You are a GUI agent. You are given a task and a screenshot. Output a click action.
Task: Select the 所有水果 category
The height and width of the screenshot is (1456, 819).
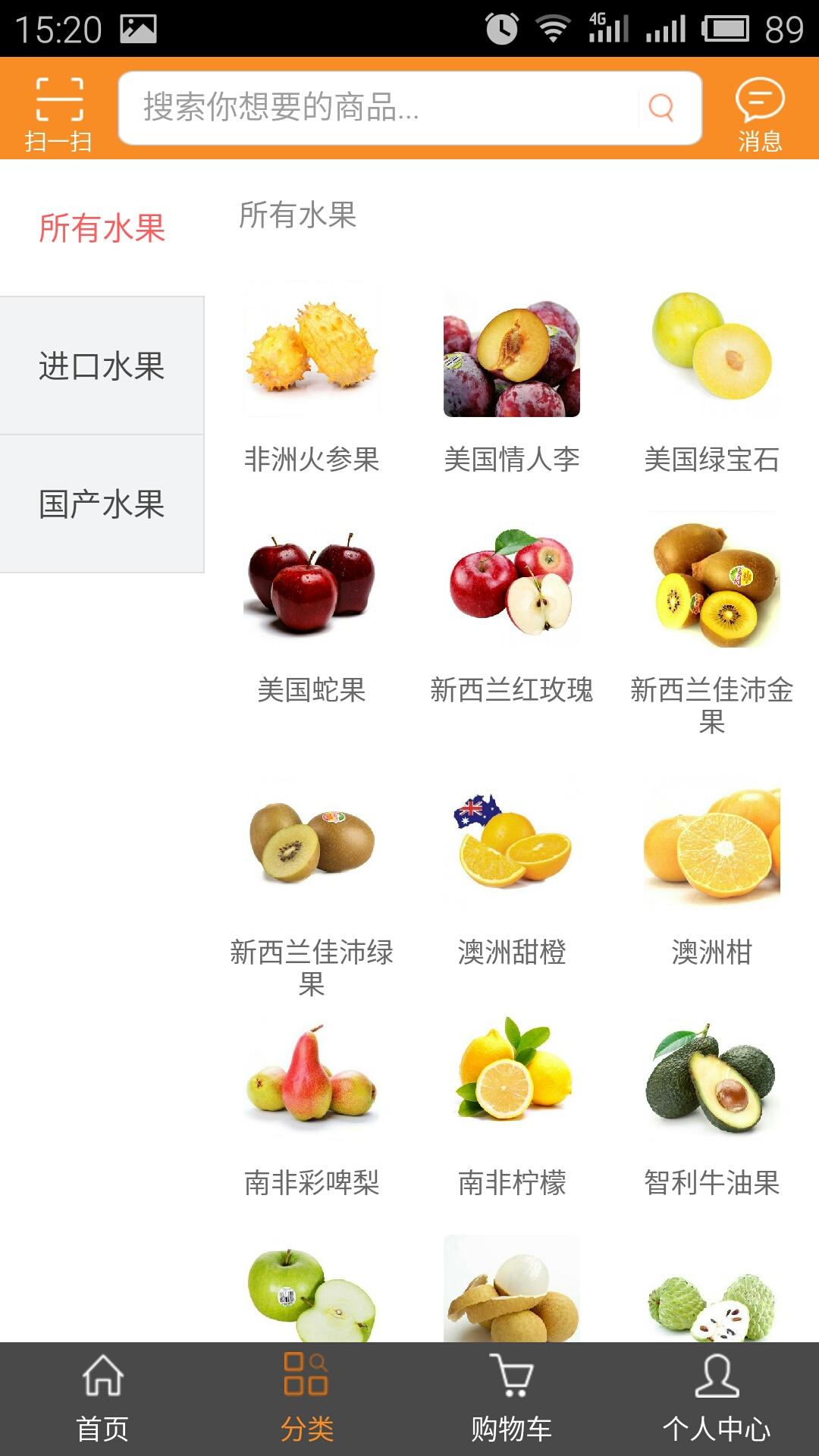pyautogui.click(x=102, y=226)
